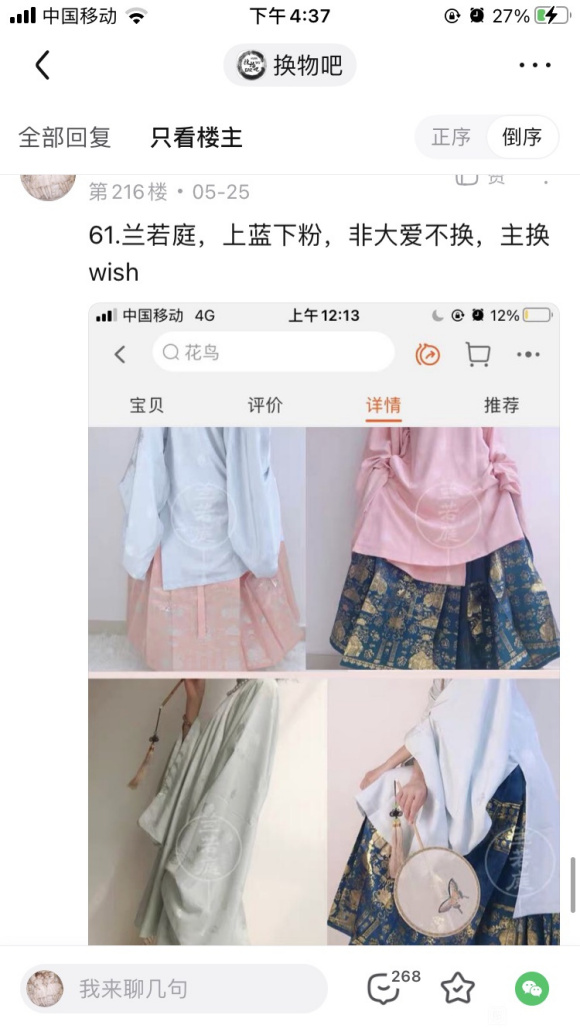This screenshot has width=580, height=1032.
Task: Tap the 我来聊几句 reply box
Action: coord(174,988)
